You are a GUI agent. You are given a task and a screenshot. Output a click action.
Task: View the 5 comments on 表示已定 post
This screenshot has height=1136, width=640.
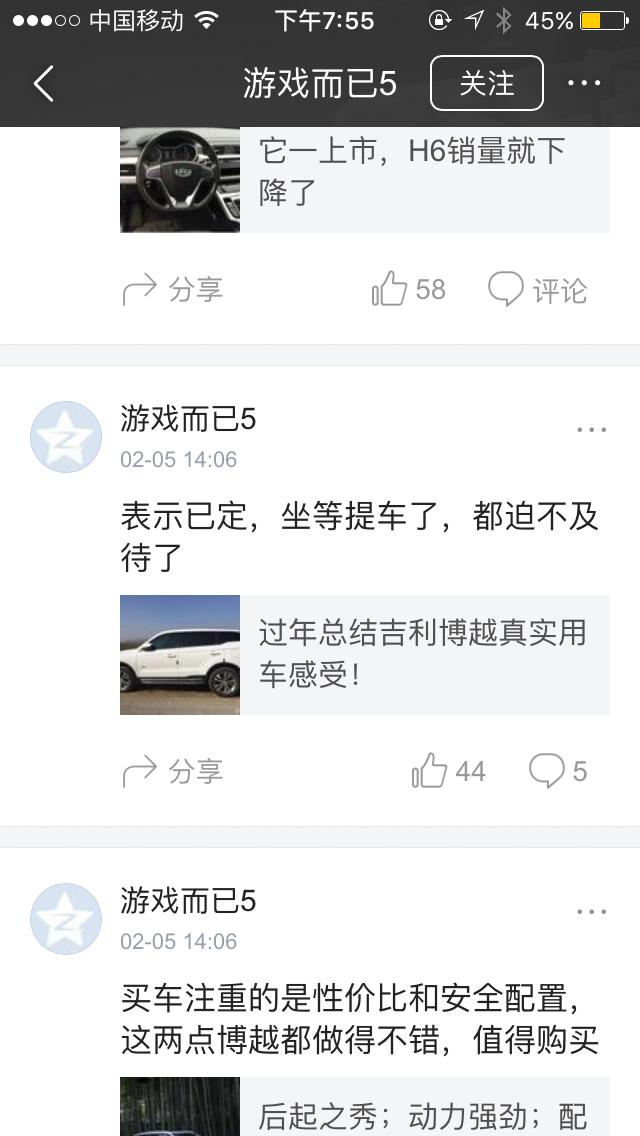click(558, 772)
